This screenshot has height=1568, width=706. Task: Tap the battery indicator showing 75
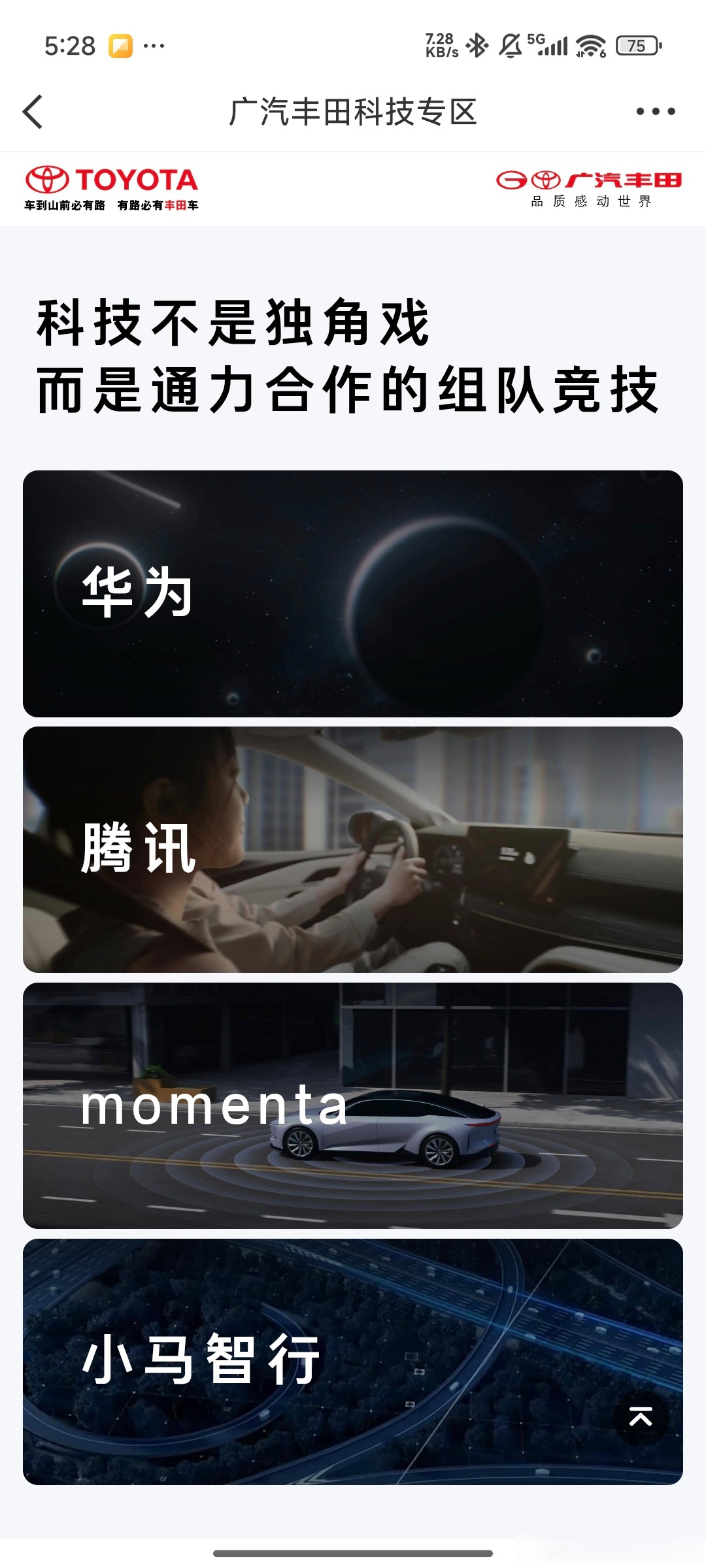(635, 44)
